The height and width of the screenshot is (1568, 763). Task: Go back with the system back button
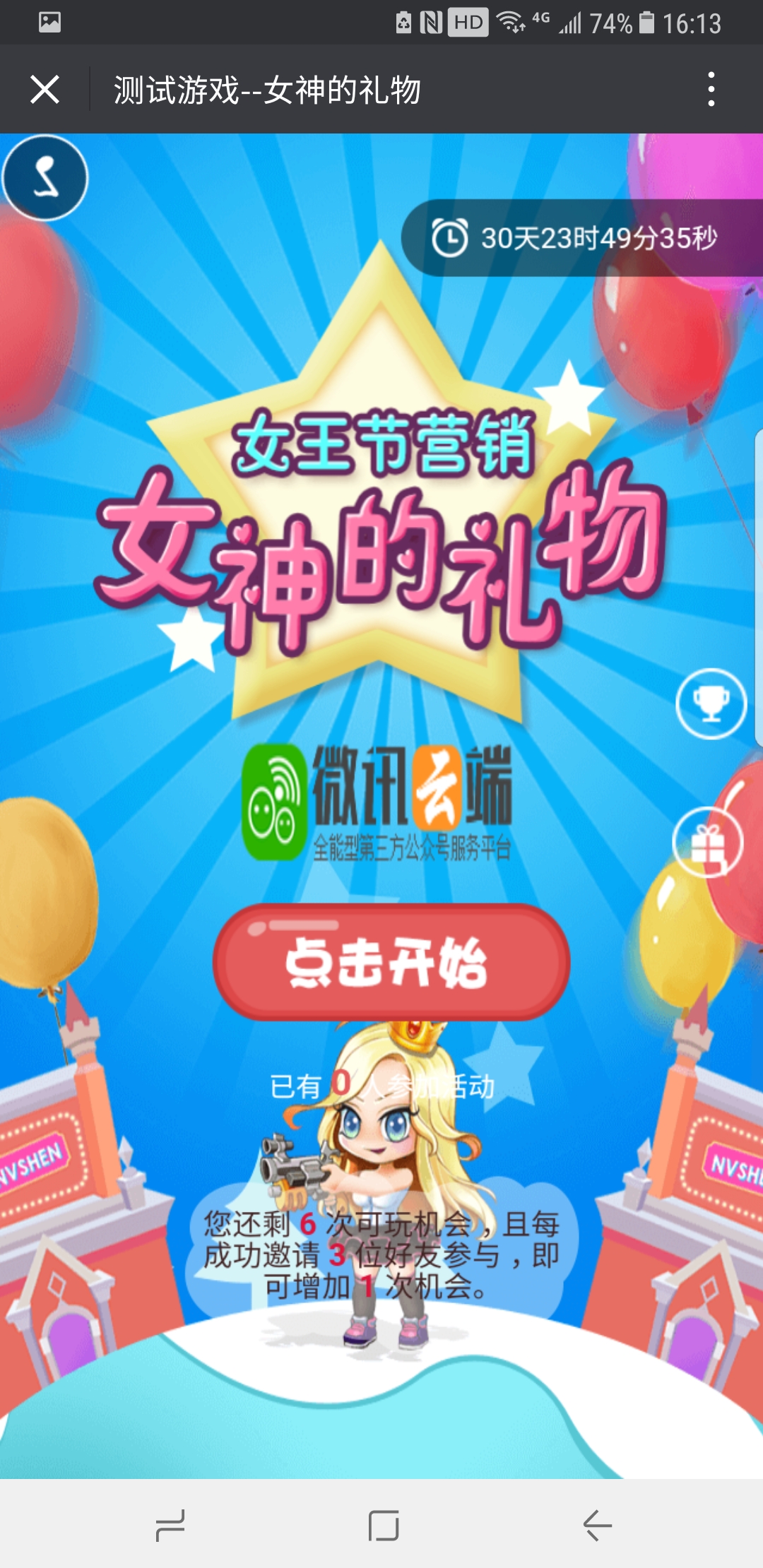pyautogui.click(x=597, y=1526)
